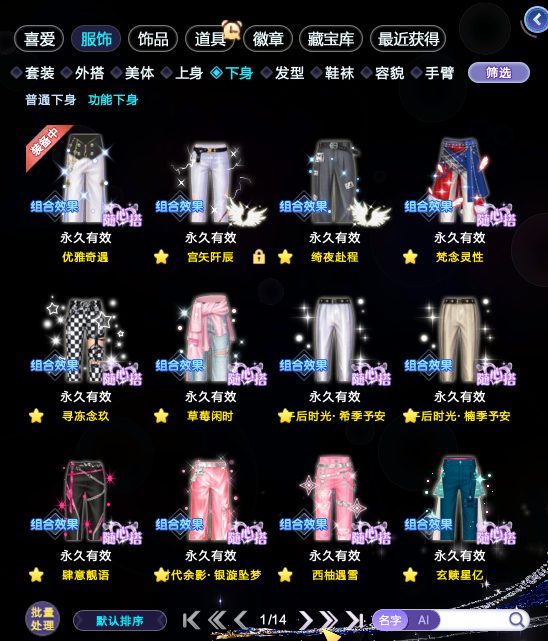Switch to the 道具 tab
548x641 pixels.
coord(210,39)
